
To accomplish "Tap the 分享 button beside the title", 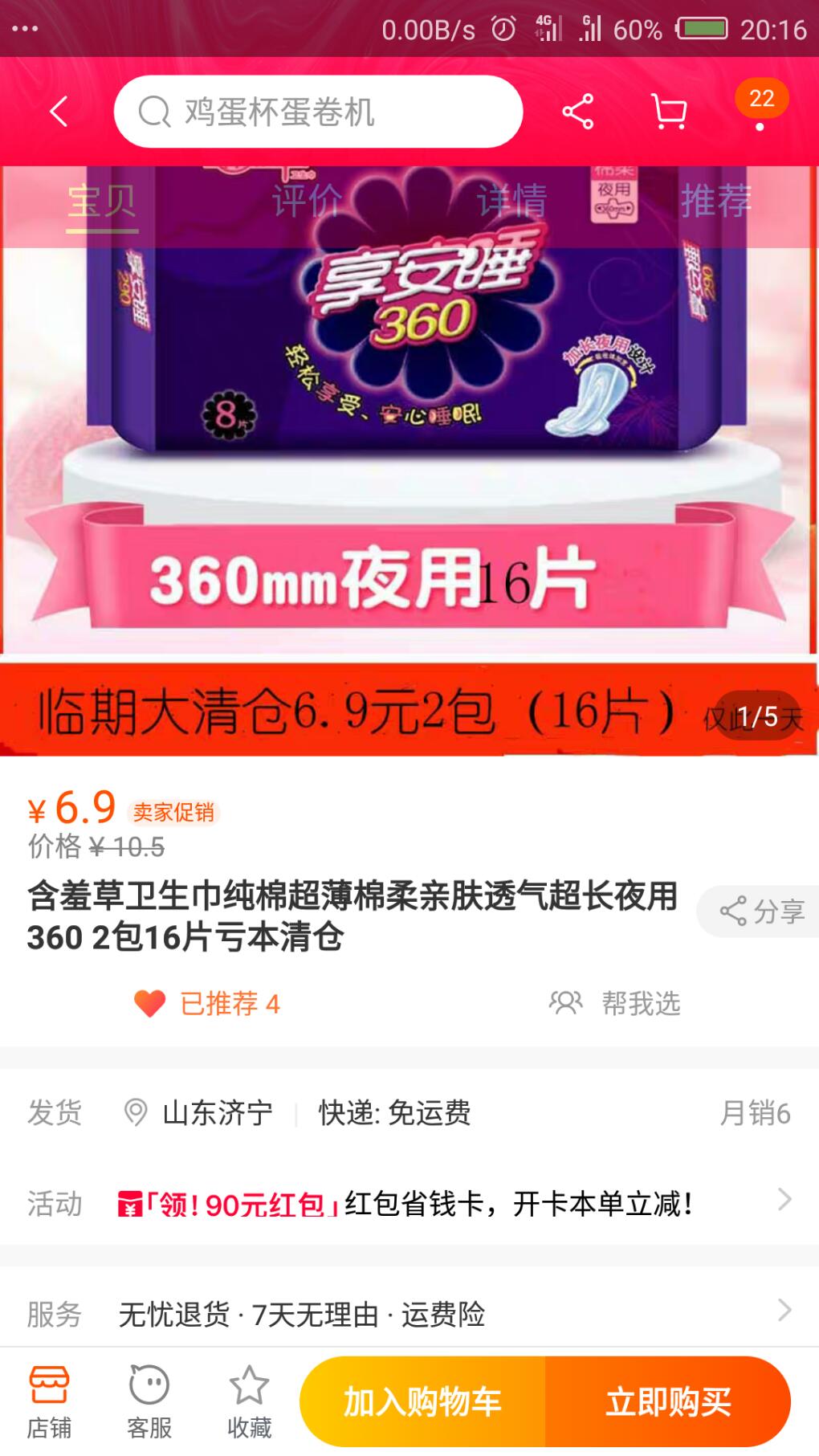I will 761,912.
